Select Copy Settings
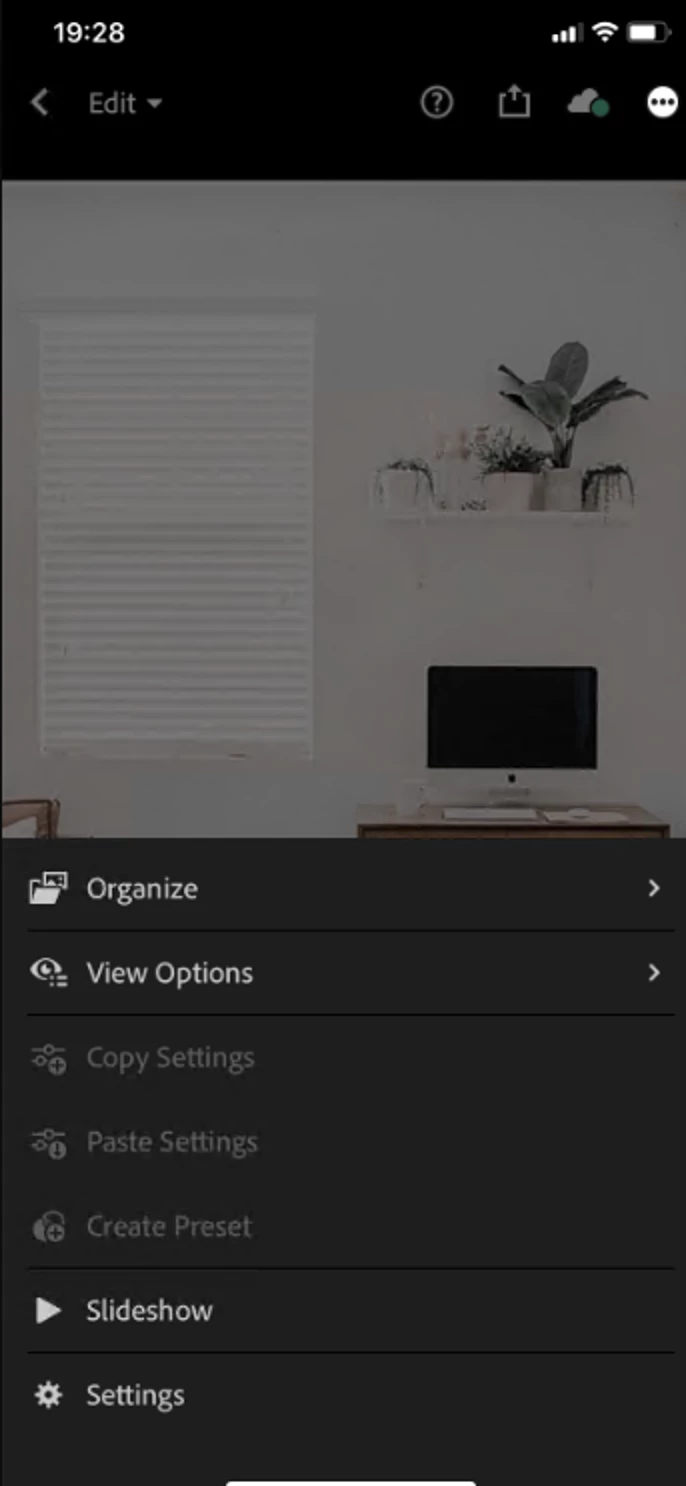This screenshot has width=686, height=1486. [170, 1057]
